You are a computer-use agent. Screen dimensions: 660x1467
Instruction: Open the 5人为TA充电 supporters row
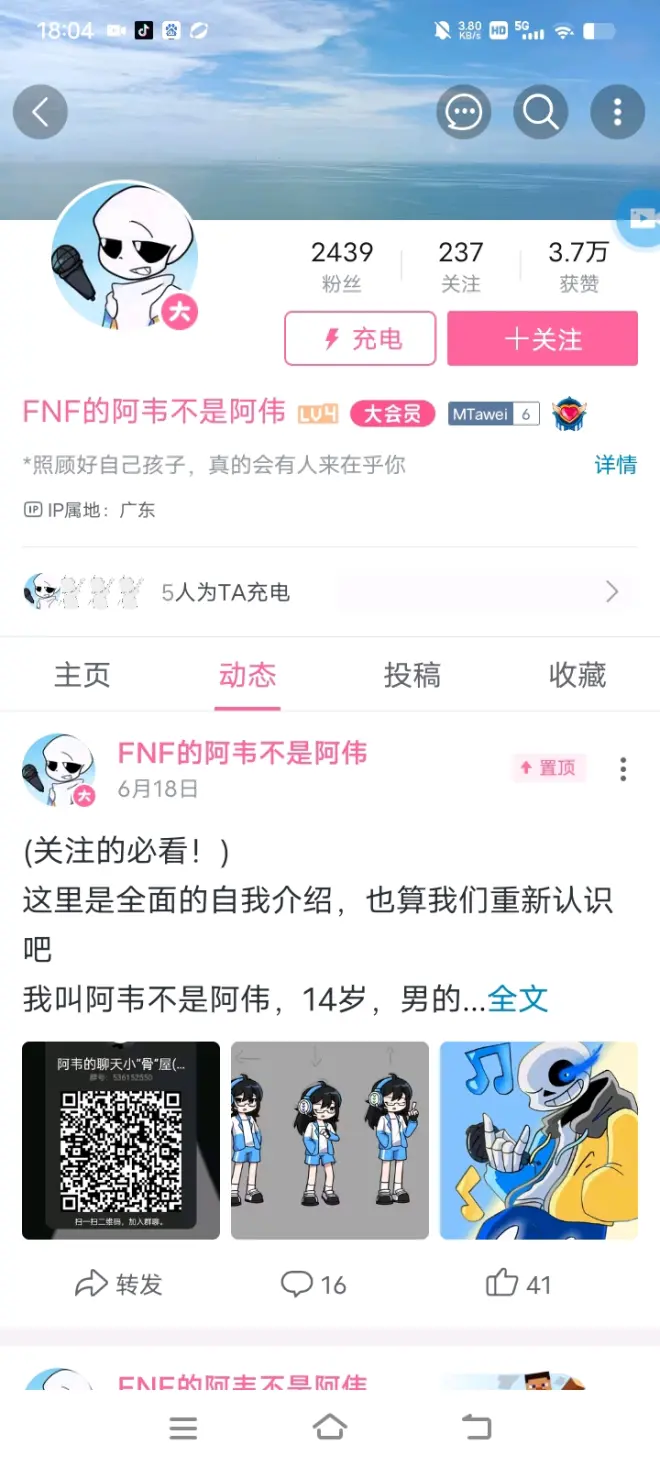pos(328,592)
